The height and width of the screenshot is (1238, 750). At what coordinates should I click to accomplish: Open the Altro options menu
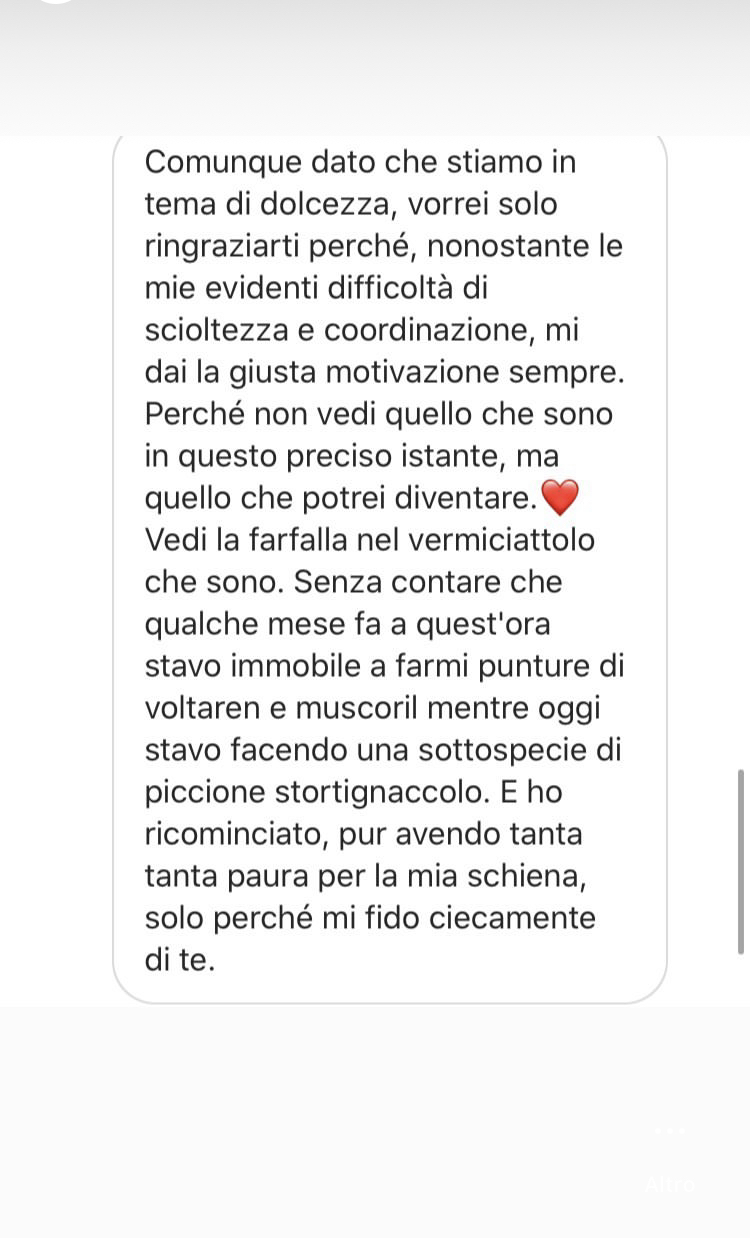pos(670,1150)
